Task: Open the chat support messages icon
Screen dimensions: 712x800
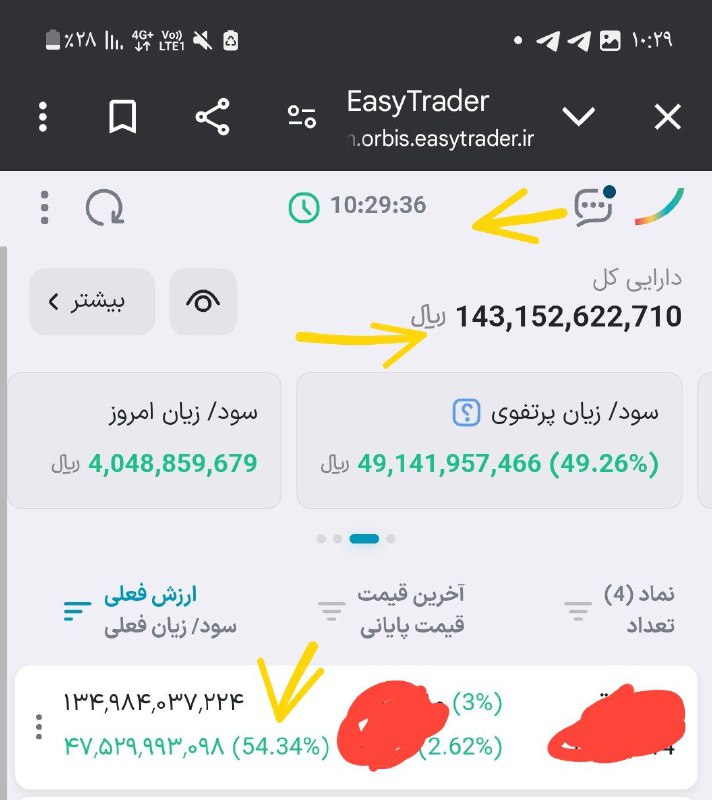Action: point(593,206)
